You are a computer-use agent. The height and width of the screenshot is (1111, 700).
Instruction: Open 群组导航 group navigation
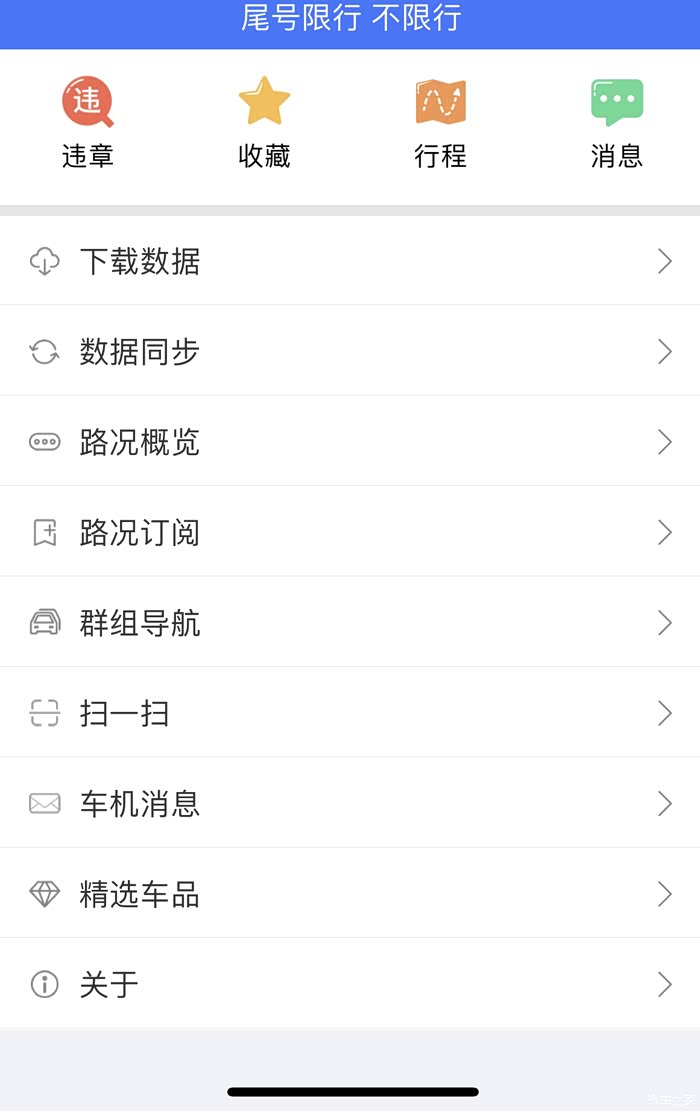coord(350,623)
